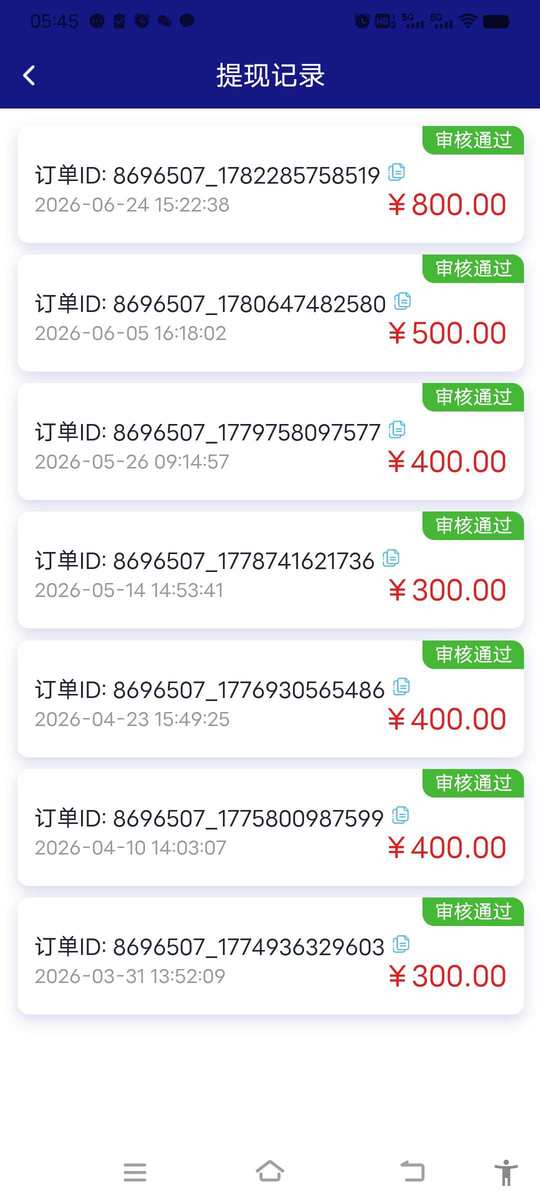Copy order ID ending in 987599
This screenshot has height=1204, width=540.
[x=400, y=815]
